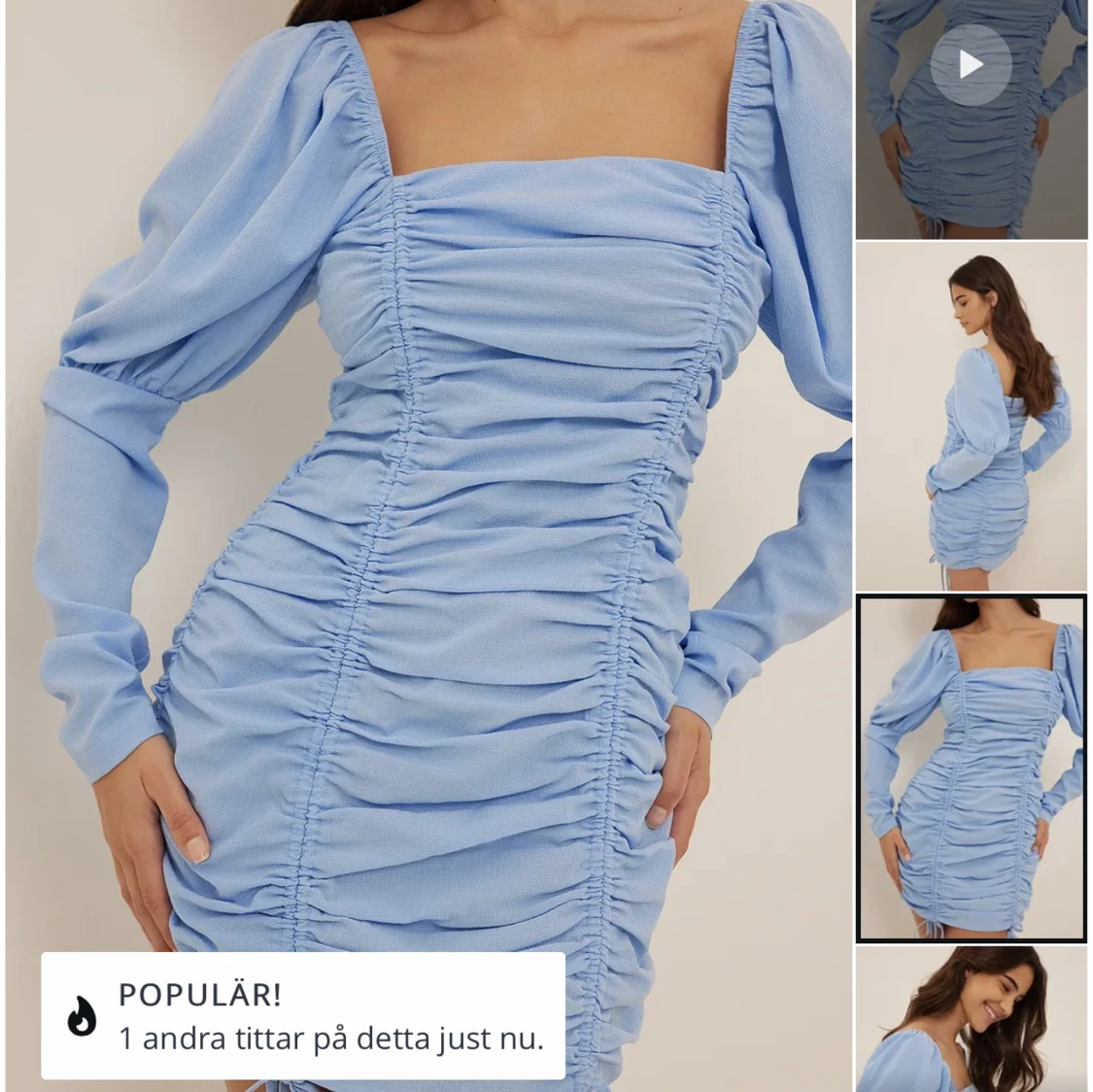Select the highlighted front view dress thumbnail
1093x1092 pixels.
point(971,769)
